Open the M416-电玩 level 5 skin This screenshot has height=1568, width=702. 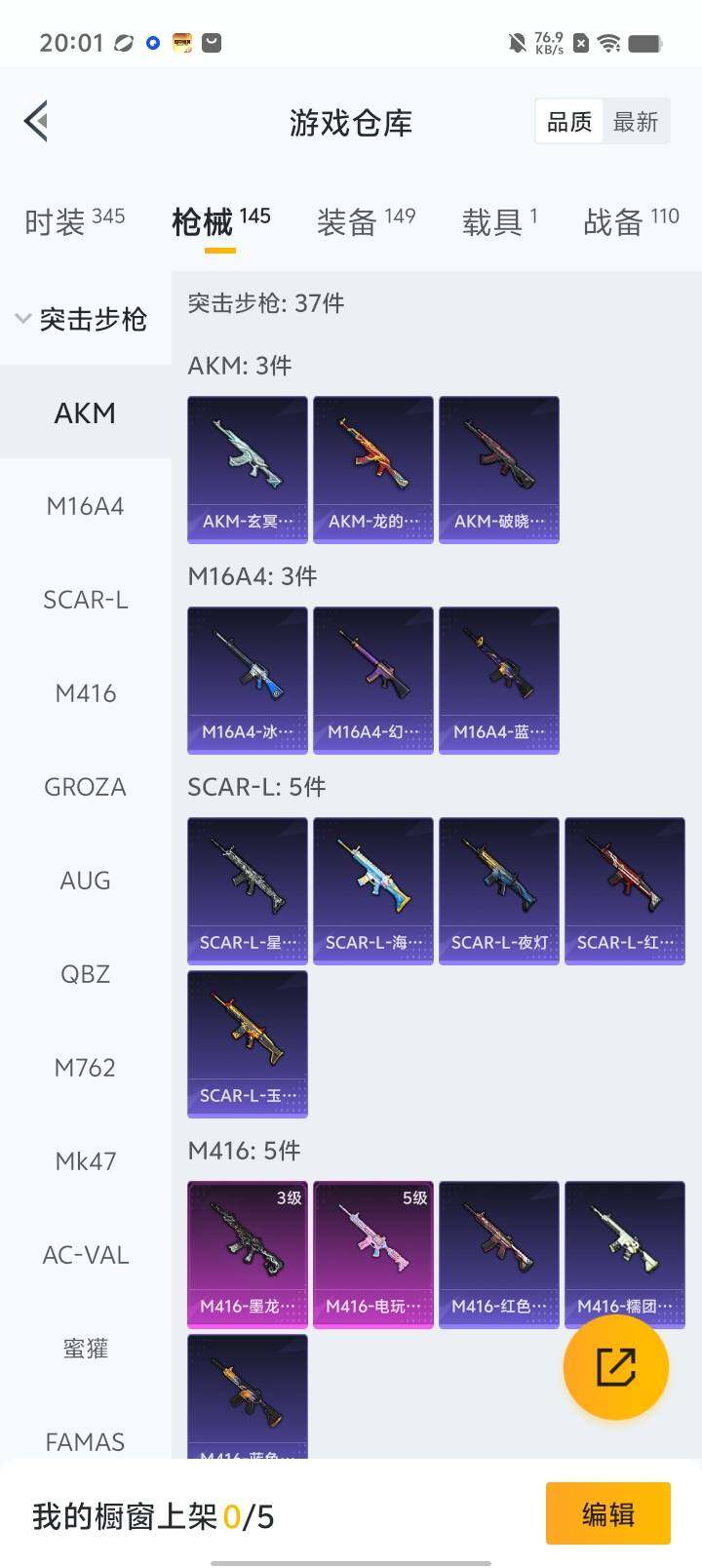(x=373, y=1254)
